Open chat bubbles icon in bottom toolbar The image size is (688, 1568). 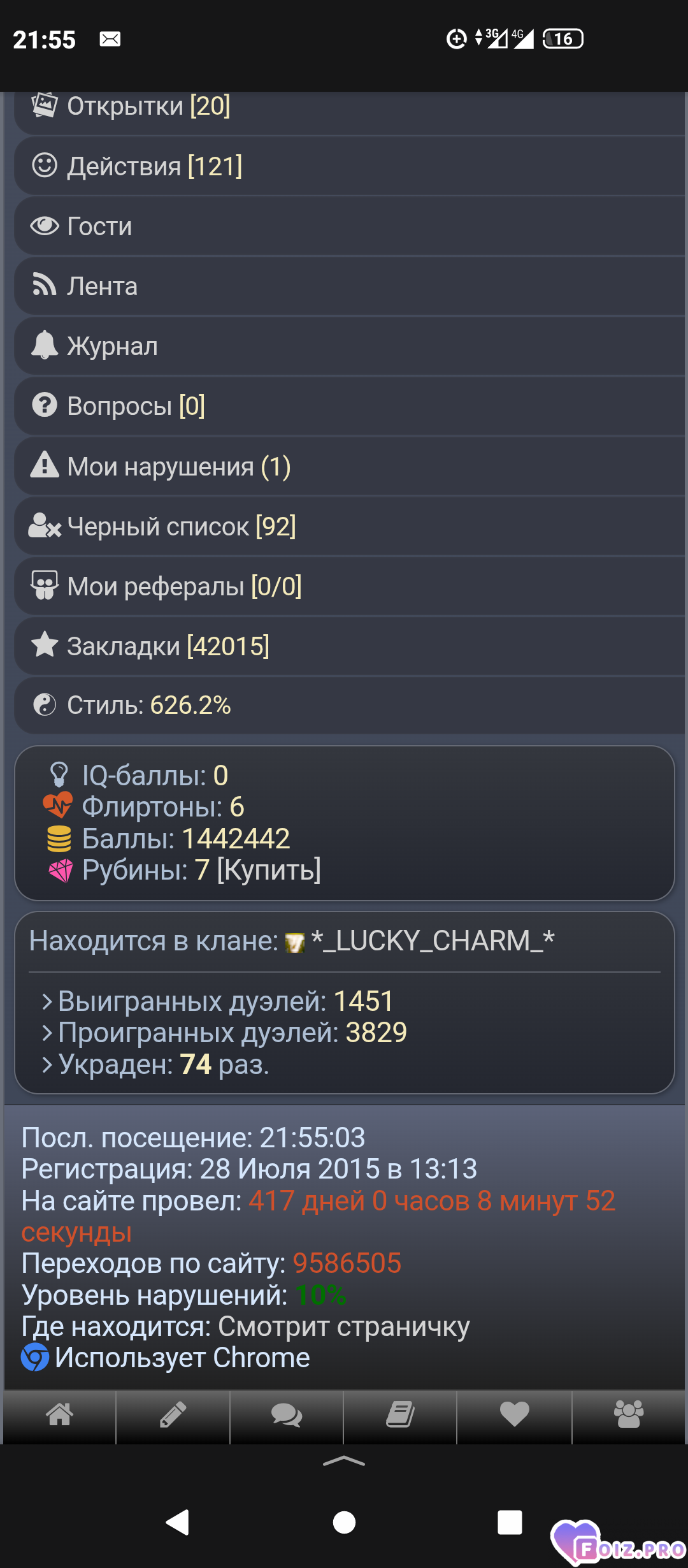point(287,1414)
